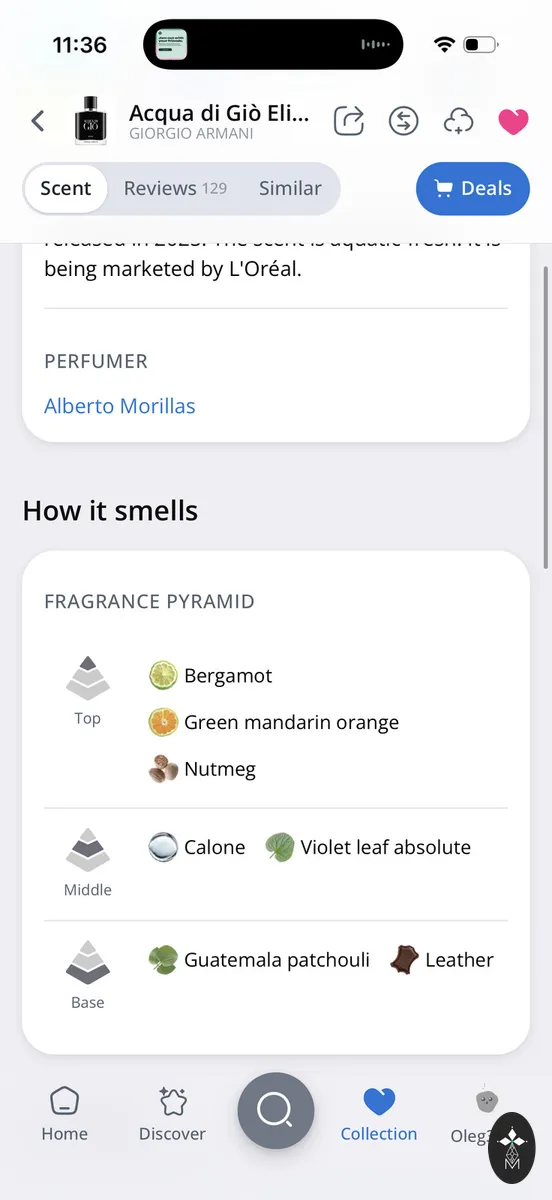This screenshot has height=1200, width=552.
Task: Tap the center search button
Action: click(276, 1111)
